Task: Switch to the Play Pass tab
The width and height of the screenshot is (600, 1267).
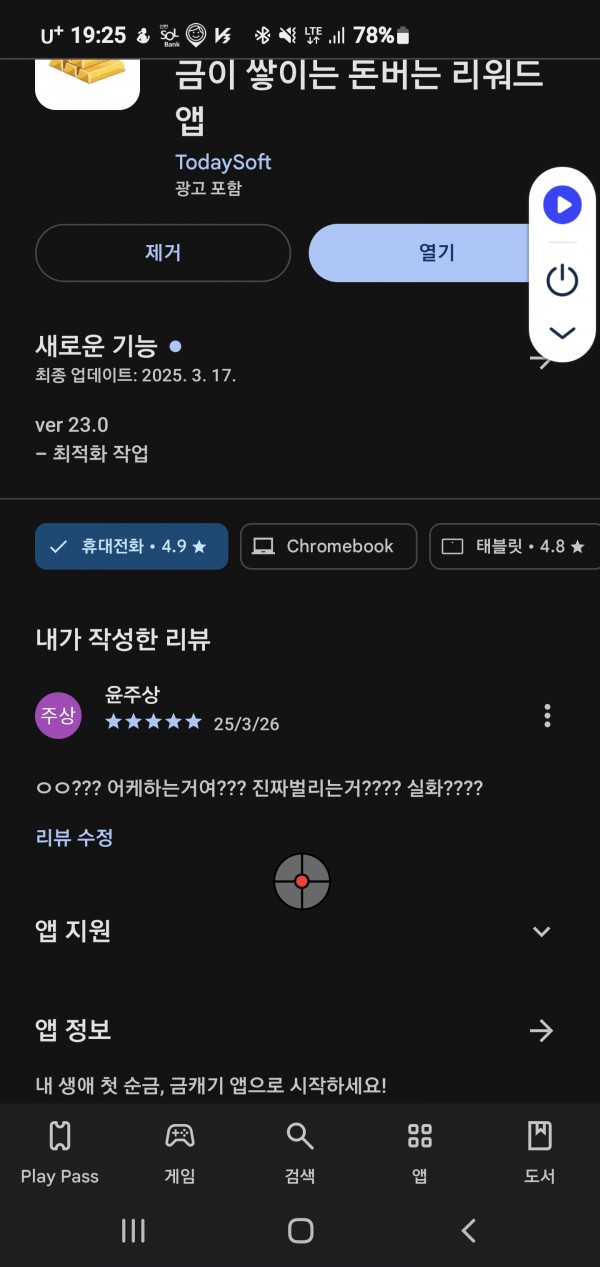Action: click(60, 1153)
